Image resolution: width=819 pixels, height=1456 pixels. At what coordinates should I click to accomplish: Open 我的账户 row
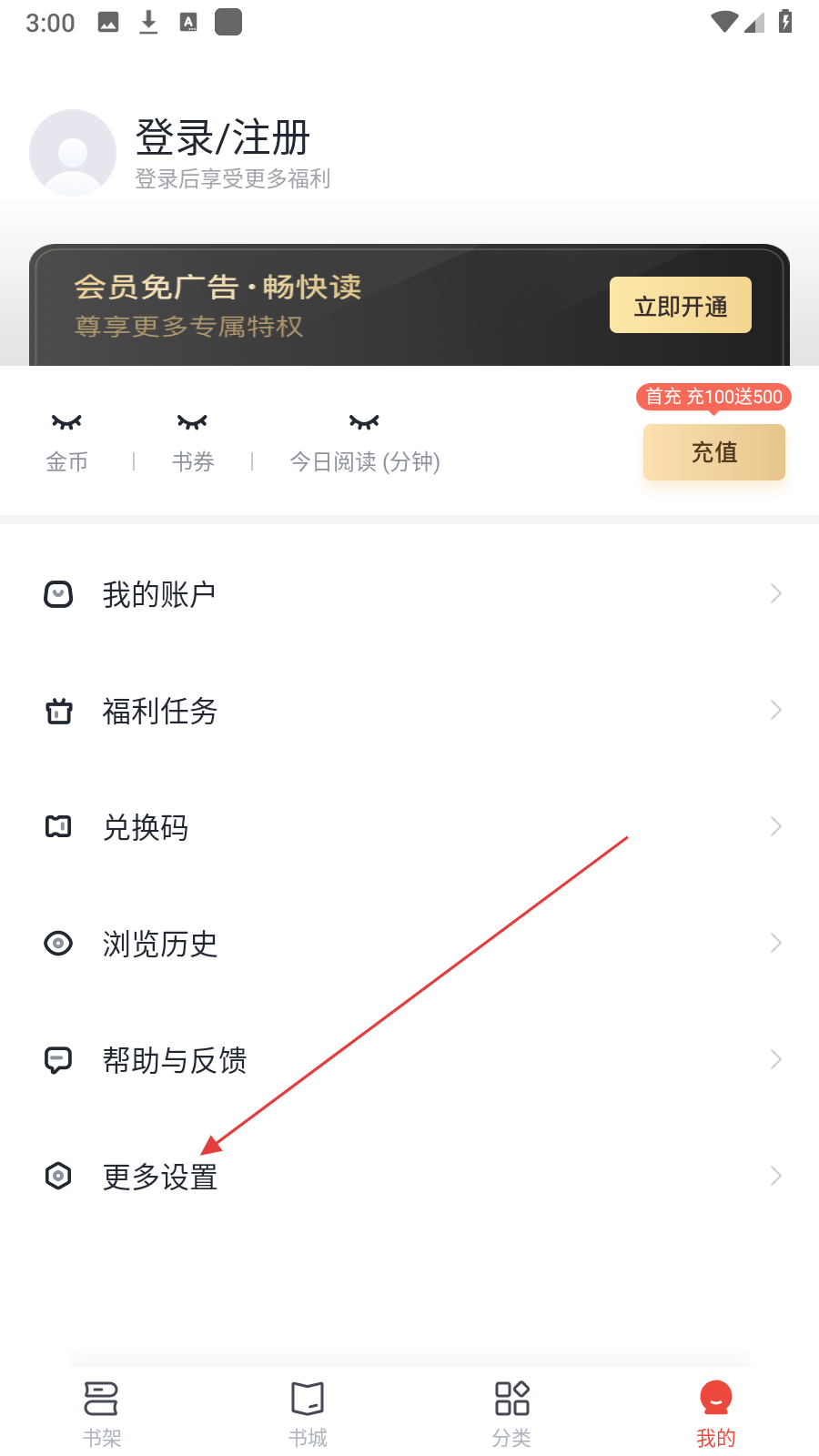(409, 594)
